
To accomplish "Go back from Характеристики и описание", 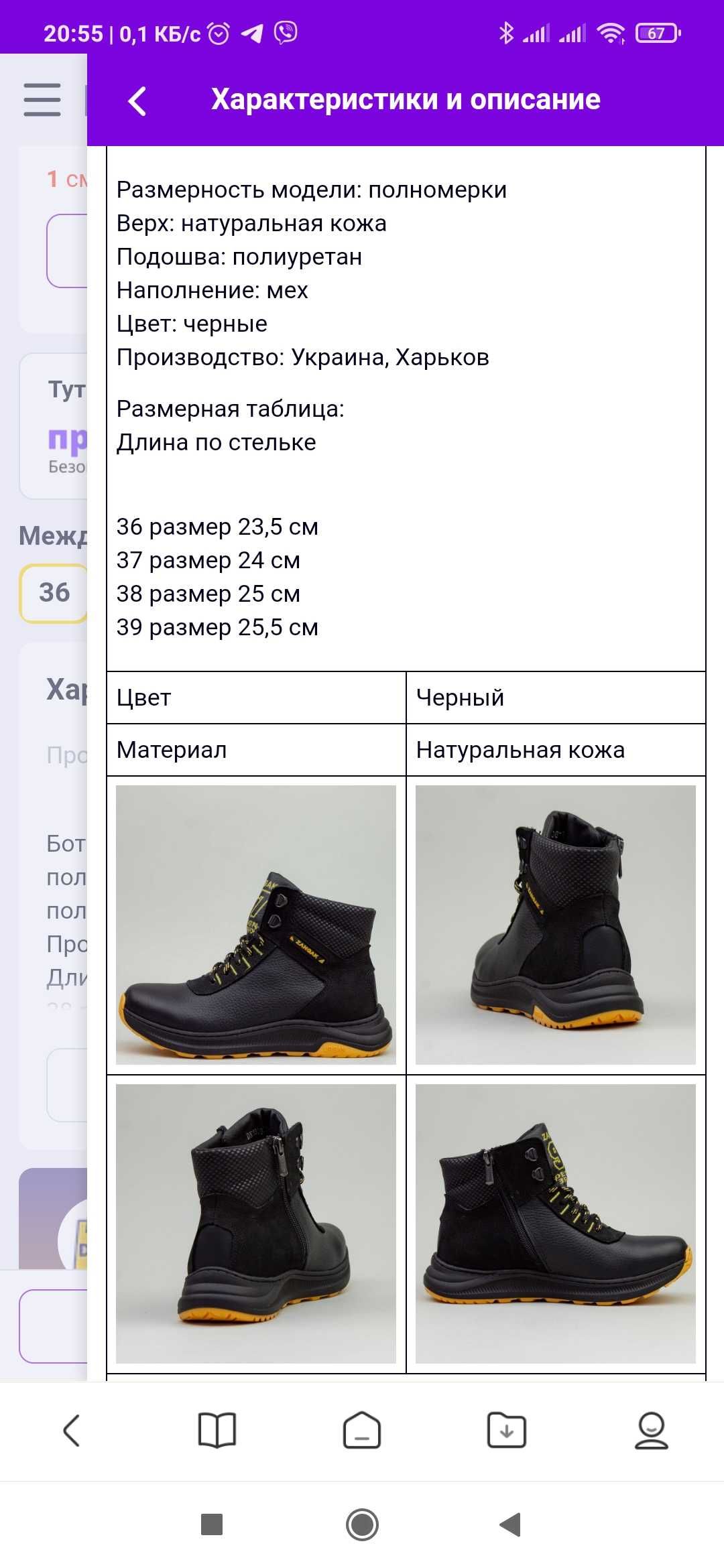I will pos(137,101).
